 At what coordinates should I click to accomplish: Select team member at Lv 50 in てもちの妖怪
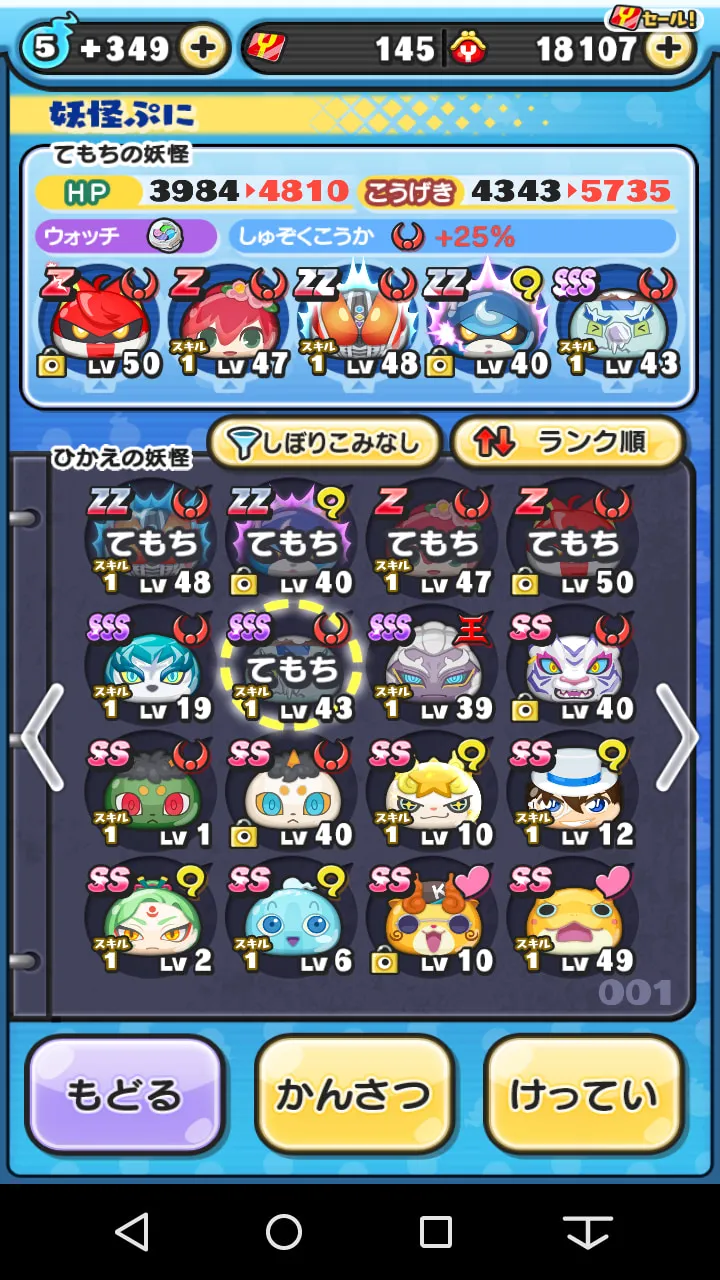coord(98,322)
